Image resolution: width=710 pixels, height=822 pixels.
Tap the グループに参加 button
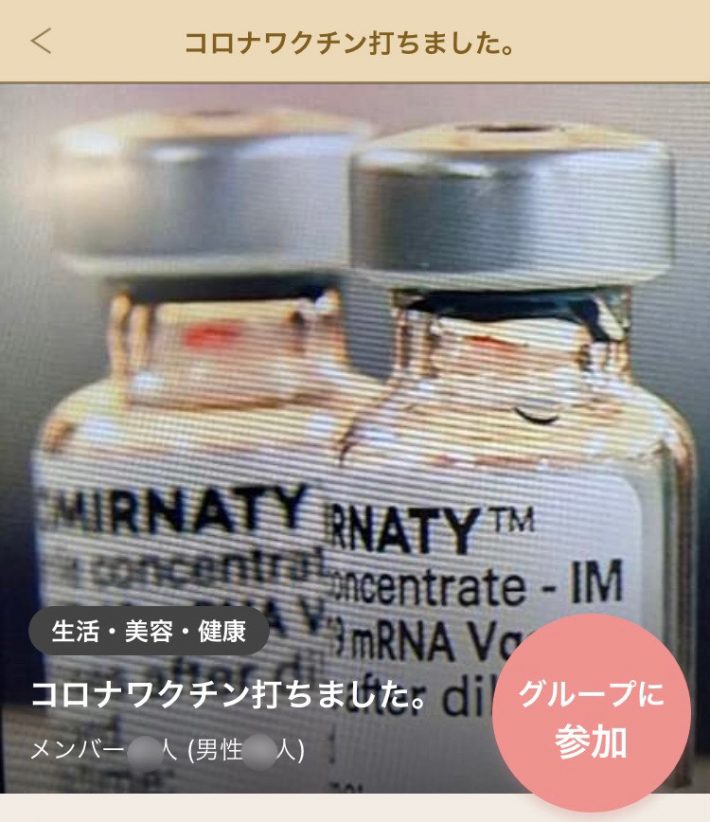[591, 718]
